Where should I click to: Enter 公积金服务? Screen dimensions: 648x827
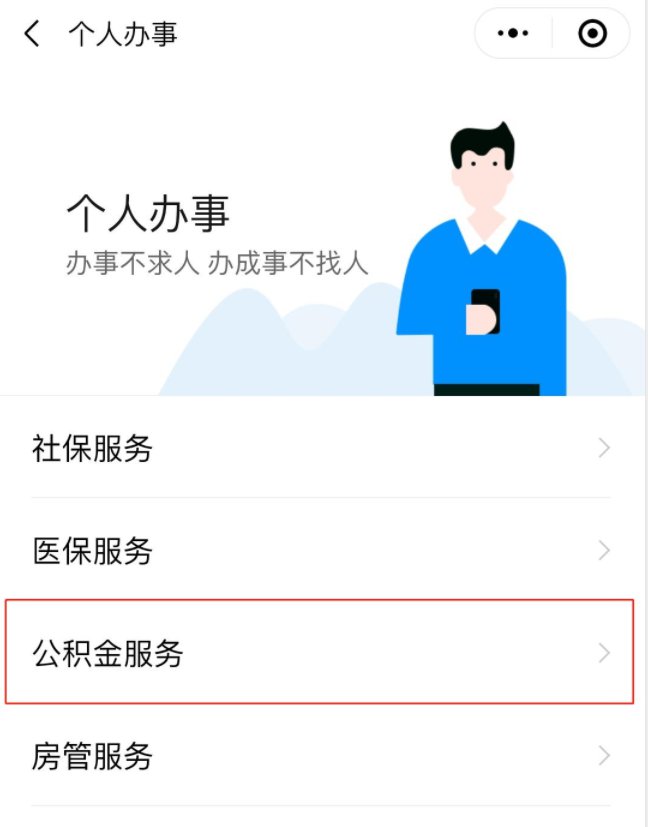click(320, 654)
